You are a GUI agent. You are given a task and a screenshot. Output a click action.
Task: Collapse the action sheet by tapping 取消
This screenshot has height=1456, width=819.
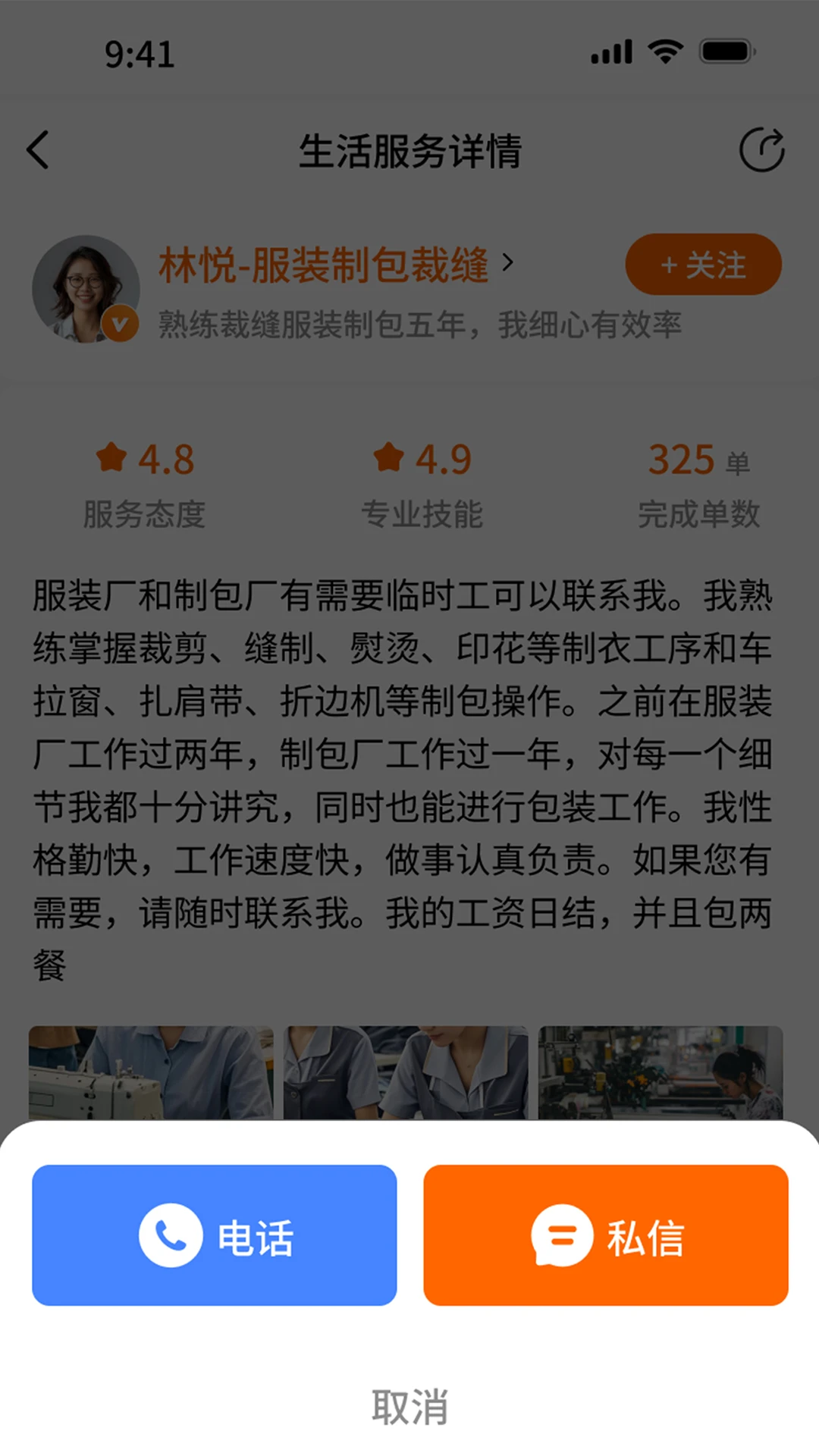coord(409,1407)
